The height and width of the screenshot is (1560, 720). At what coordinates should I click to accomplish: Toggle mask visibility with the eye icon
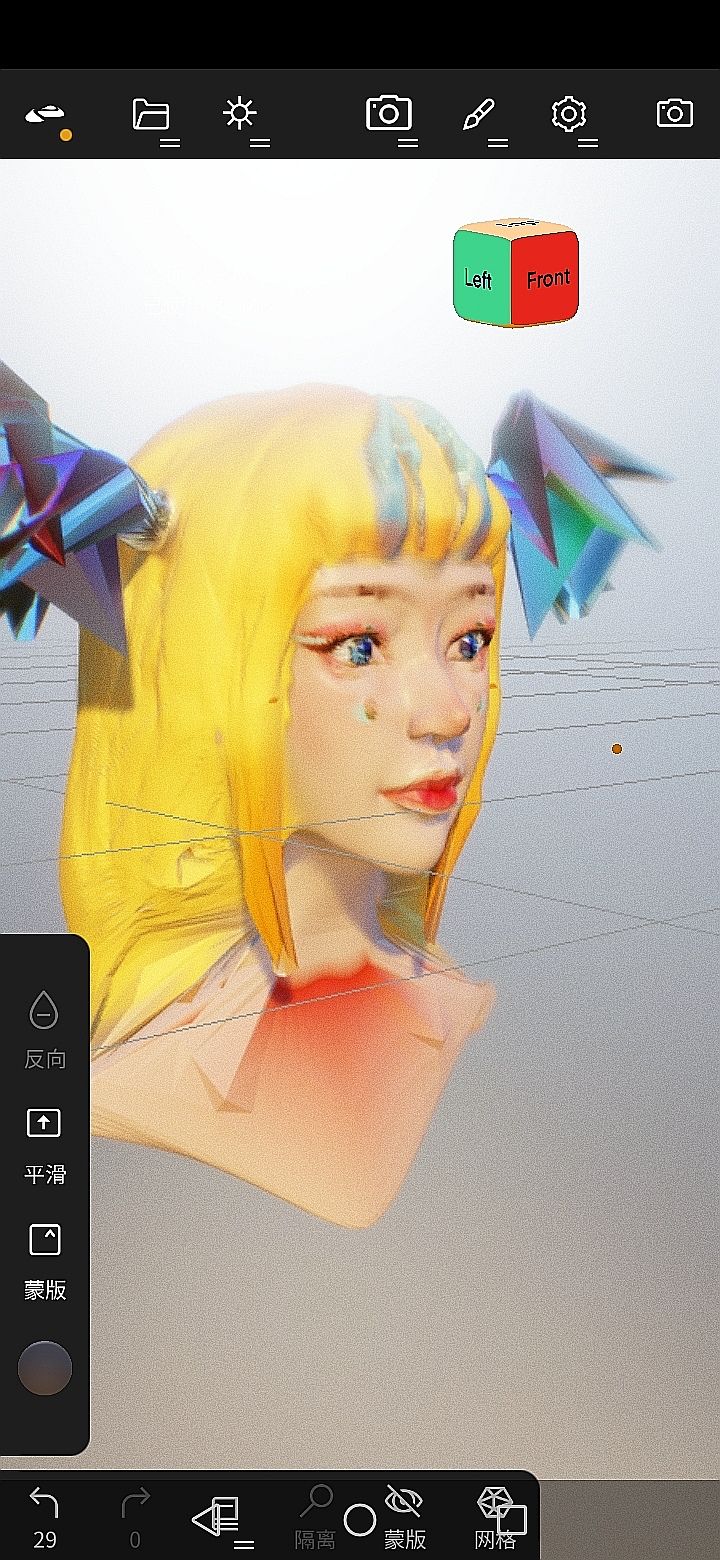[x=405, y=1515]
